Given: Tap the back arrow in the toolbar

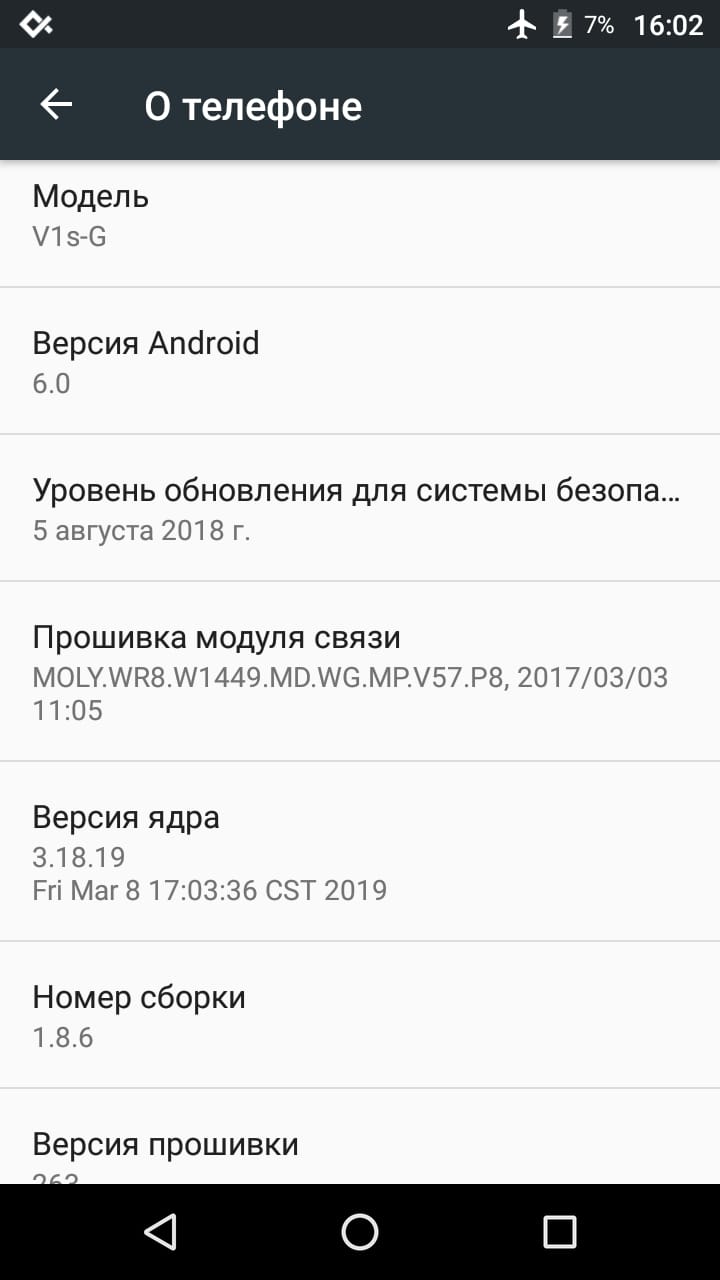Looking at the screenshot, I should pyautogui.click(x=57, y=104).
